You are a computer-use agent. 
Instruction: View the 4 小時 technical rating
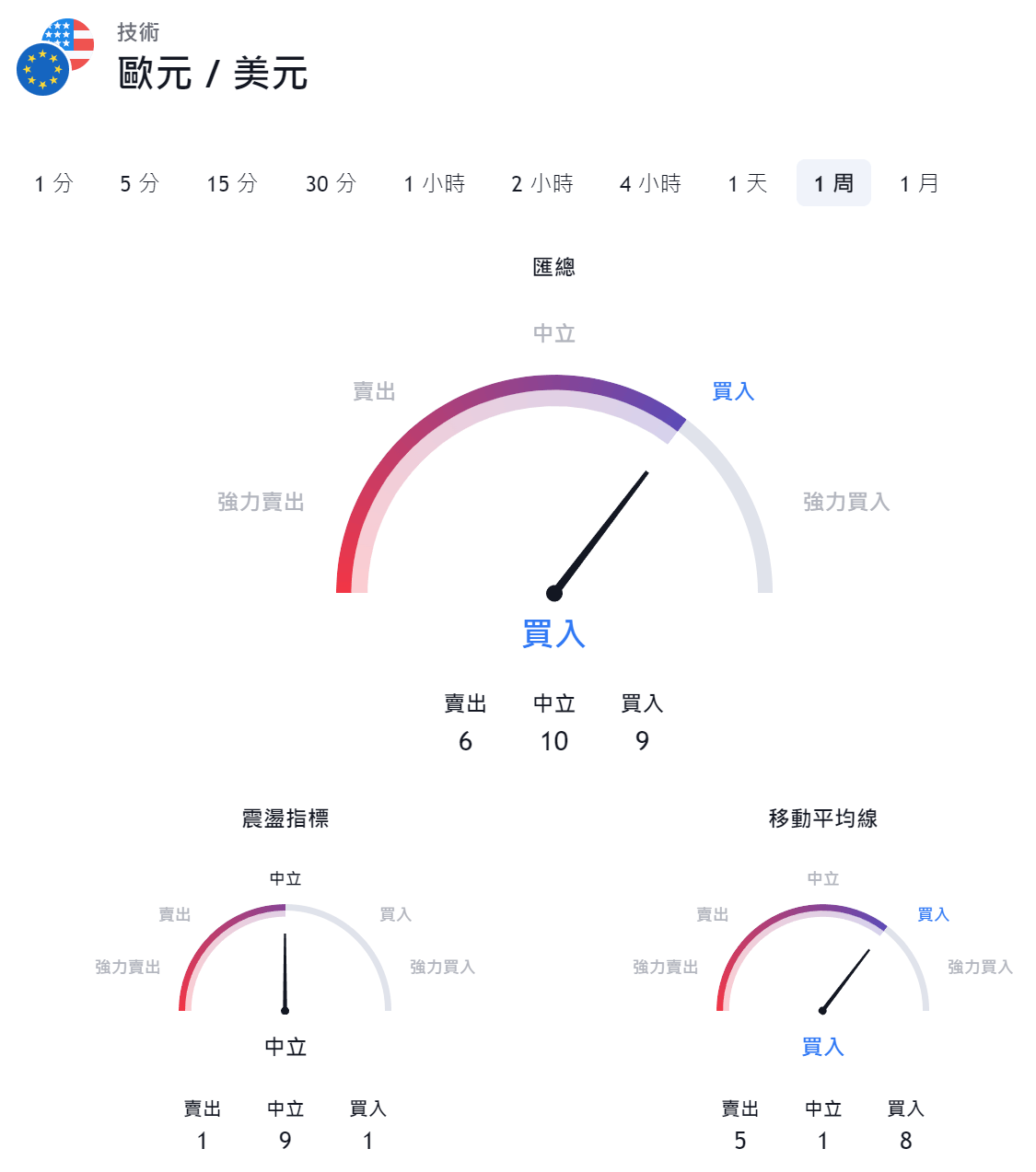coord(650,183)
